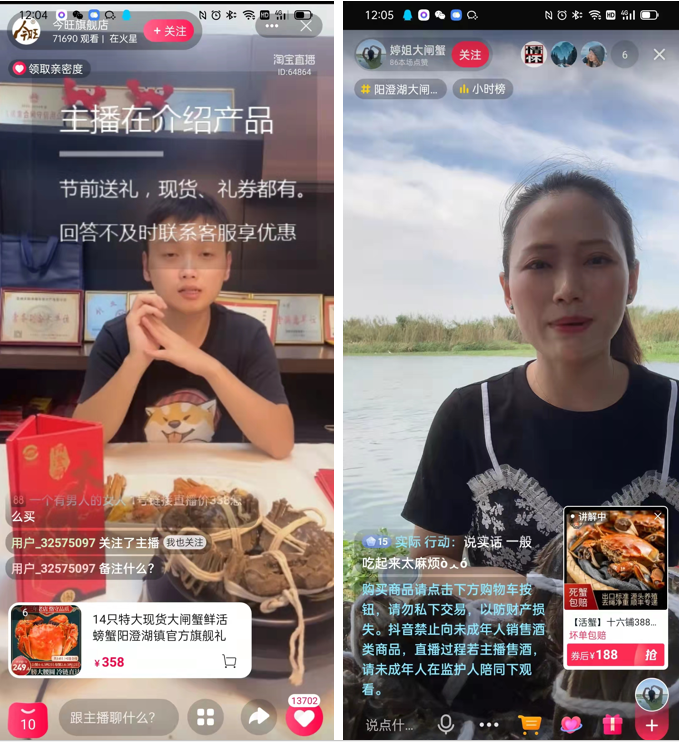Close the 今旺旗舰店 Taobao live stream

pos(305,26)
